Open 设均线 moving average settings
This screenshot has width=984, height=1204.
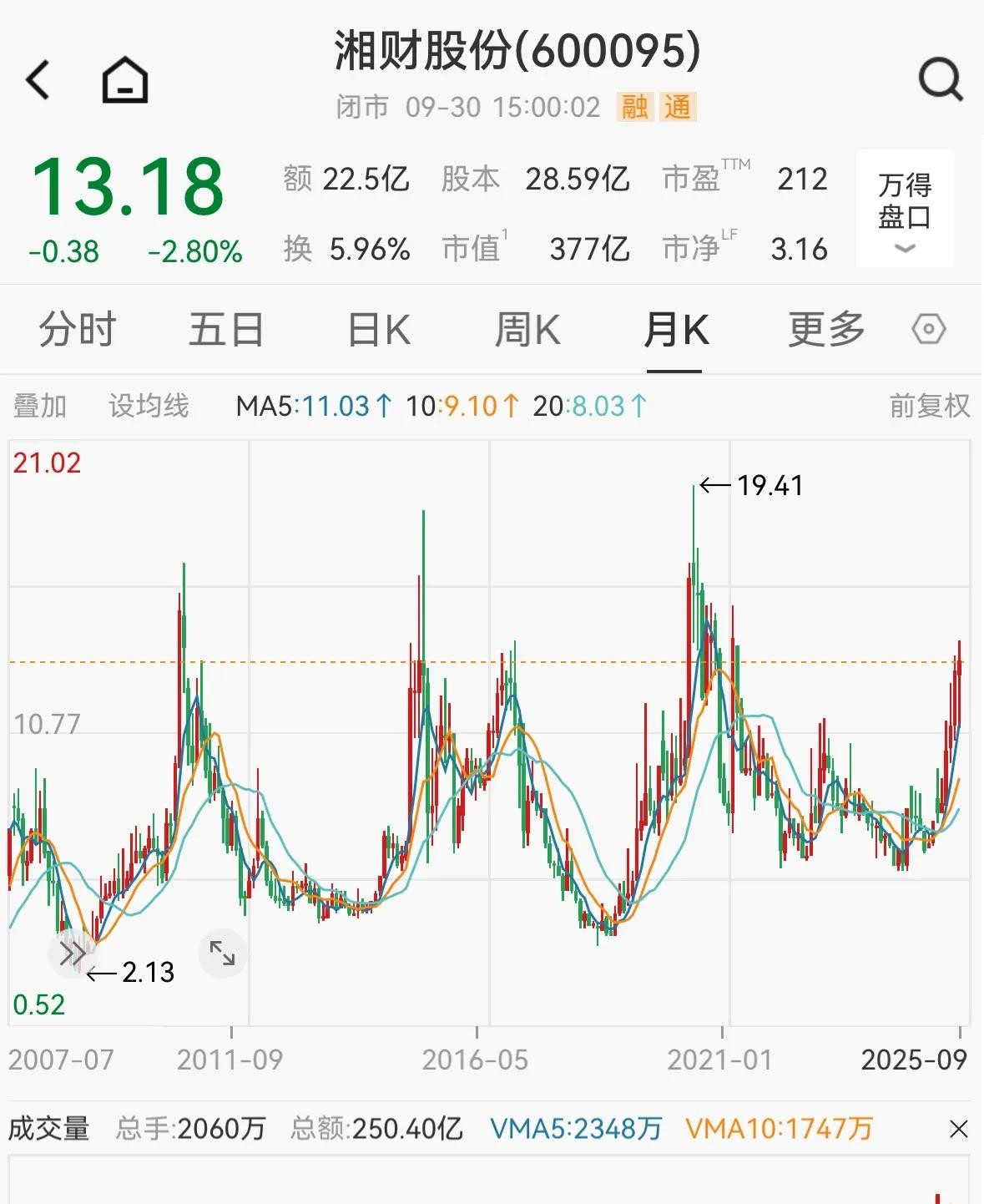[149, 406]
